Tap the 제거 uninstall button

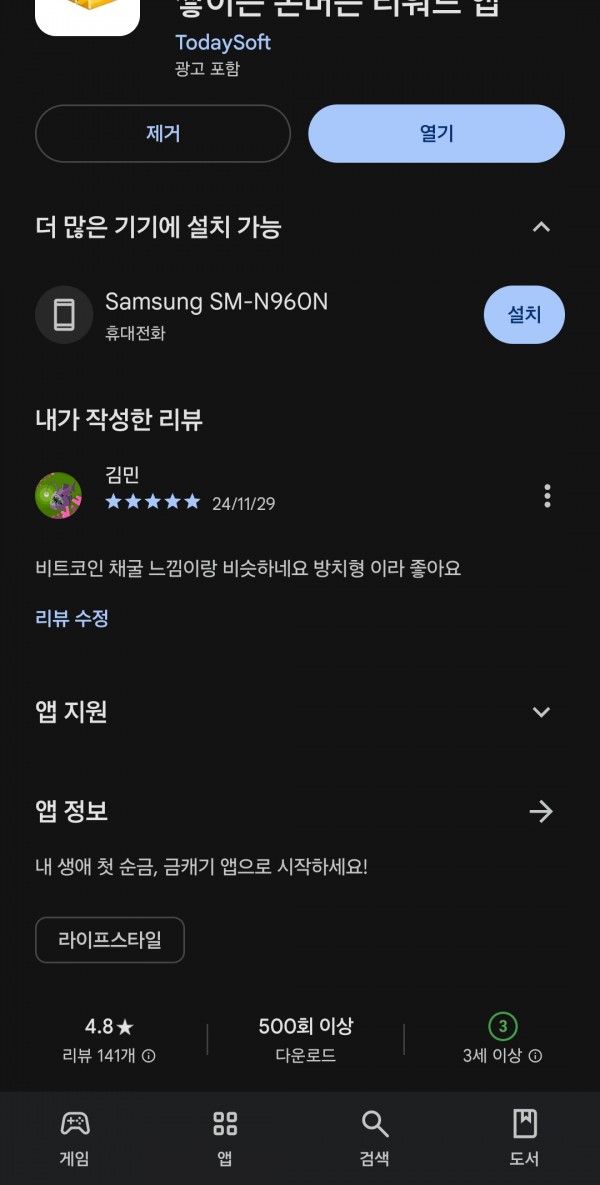point(162,134)
